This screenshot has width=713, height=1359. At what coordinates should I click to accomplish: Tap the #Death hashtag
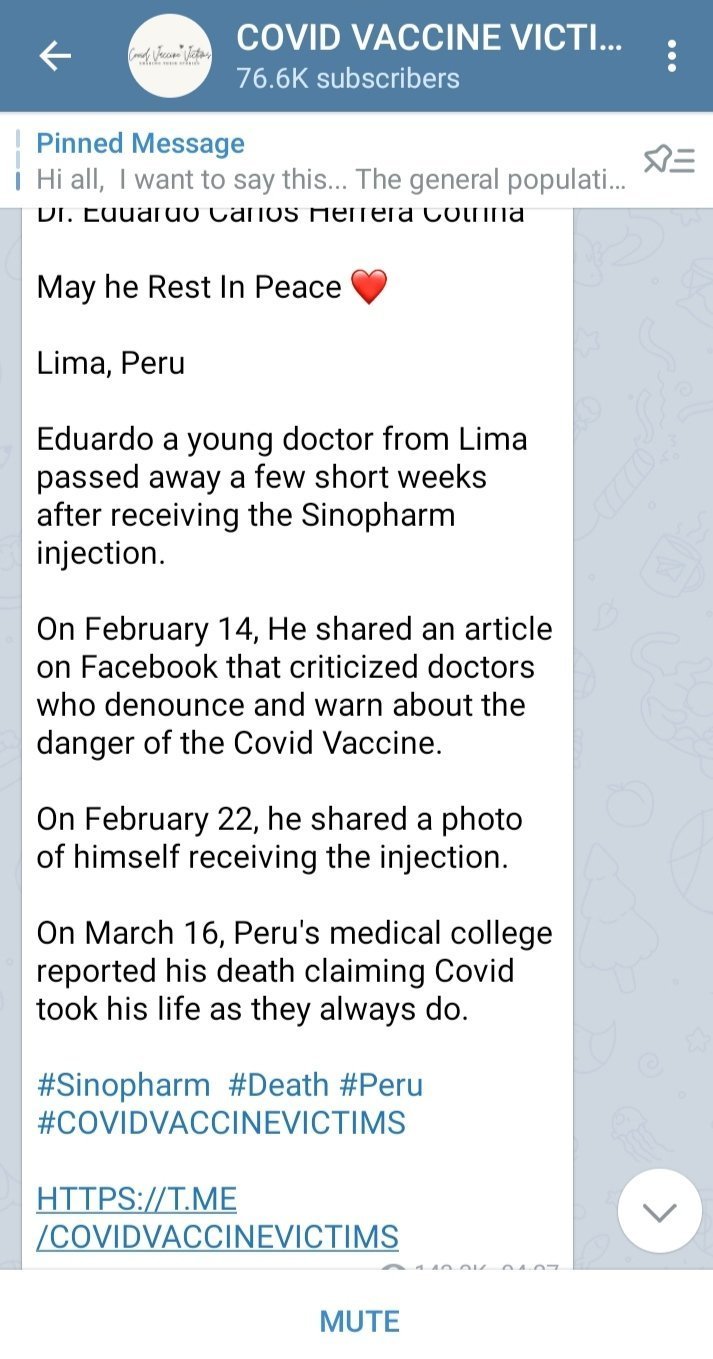pyautogui.click(x=278, y=1085)
